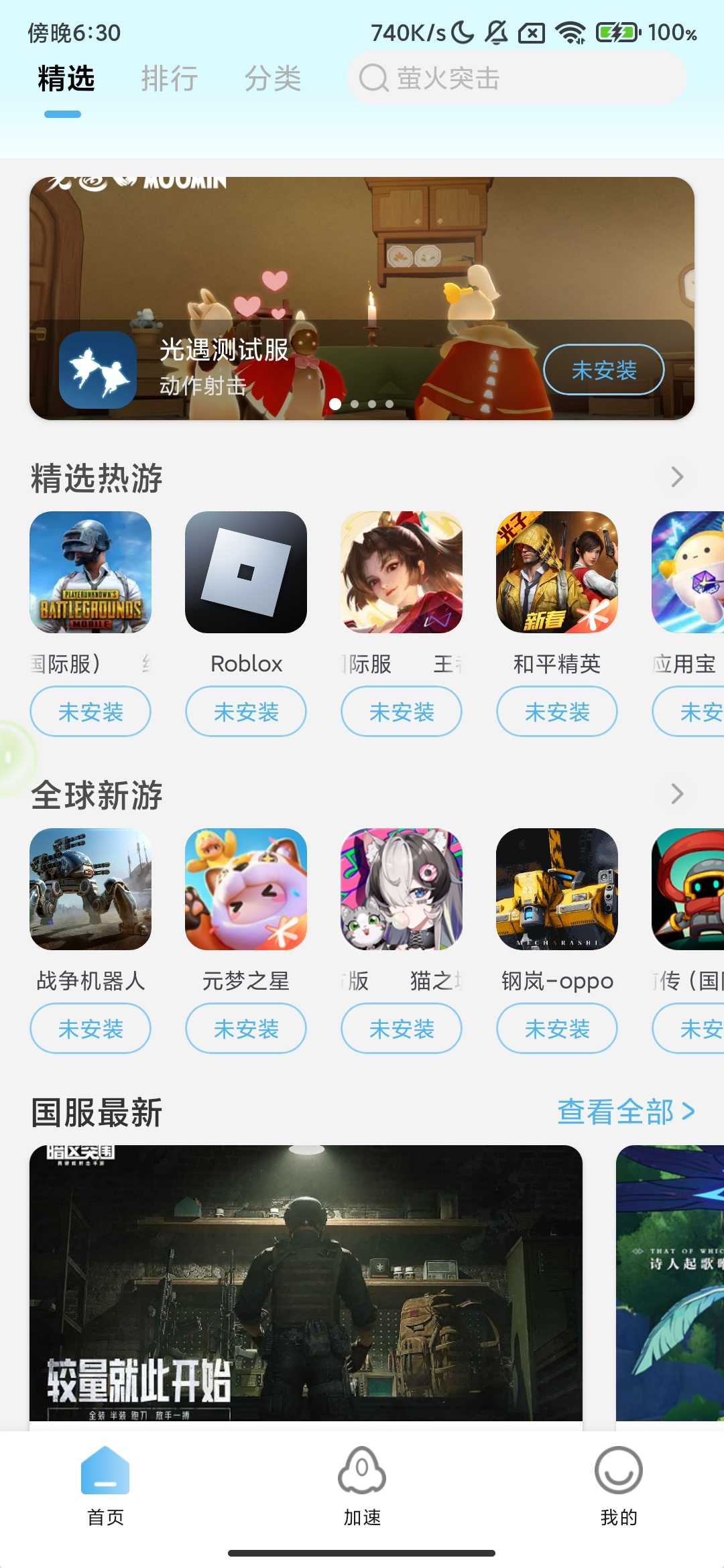
Task: Select the 元梦之星 game icon
Action: (x=245, y=890)
